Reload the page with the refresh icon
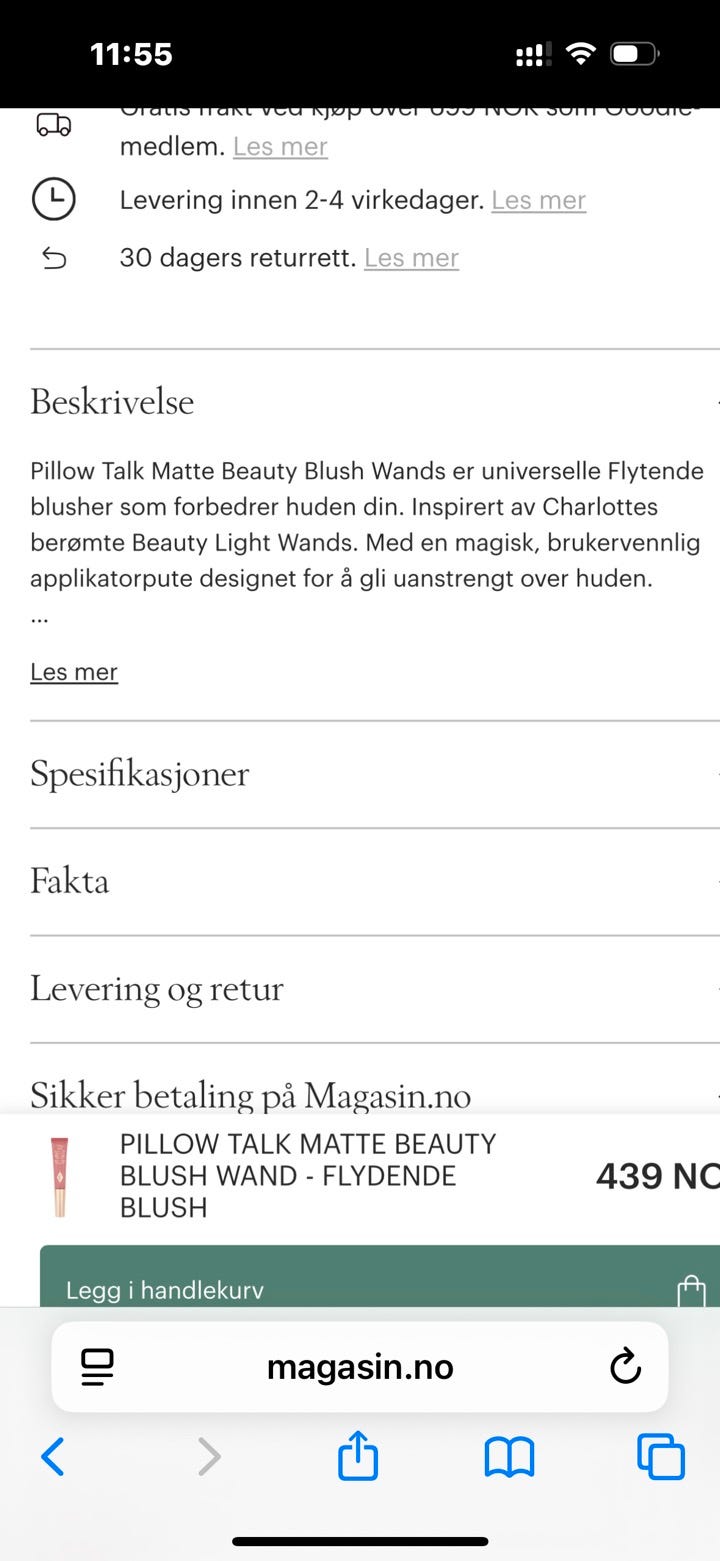The height and width of the screenshot is (1561, 720). click(x=625, y=1367)
